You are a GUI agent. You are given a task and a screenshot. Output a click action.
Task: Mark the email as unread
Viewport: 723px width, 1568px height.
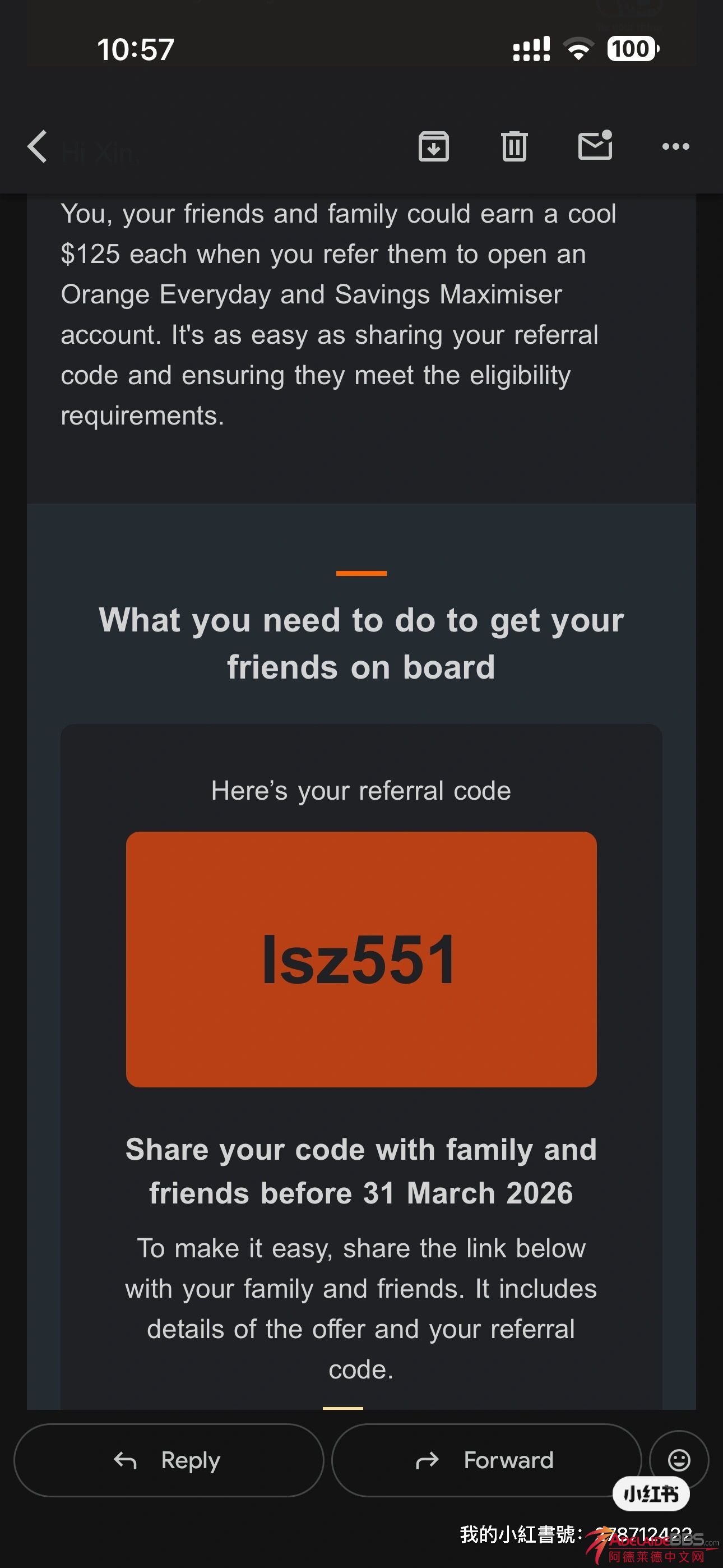pos(595,147)
